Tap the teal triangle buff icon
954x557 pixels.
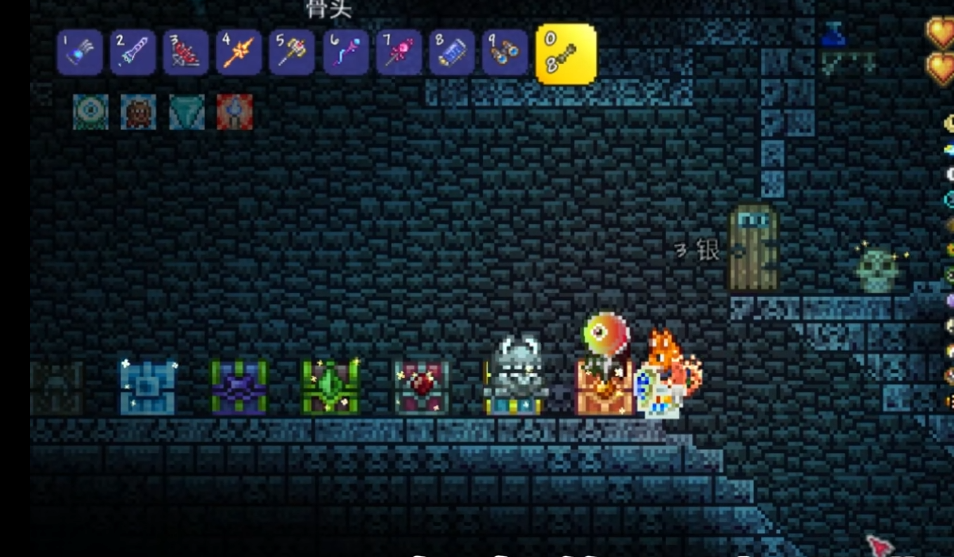[x=187, y=112]
